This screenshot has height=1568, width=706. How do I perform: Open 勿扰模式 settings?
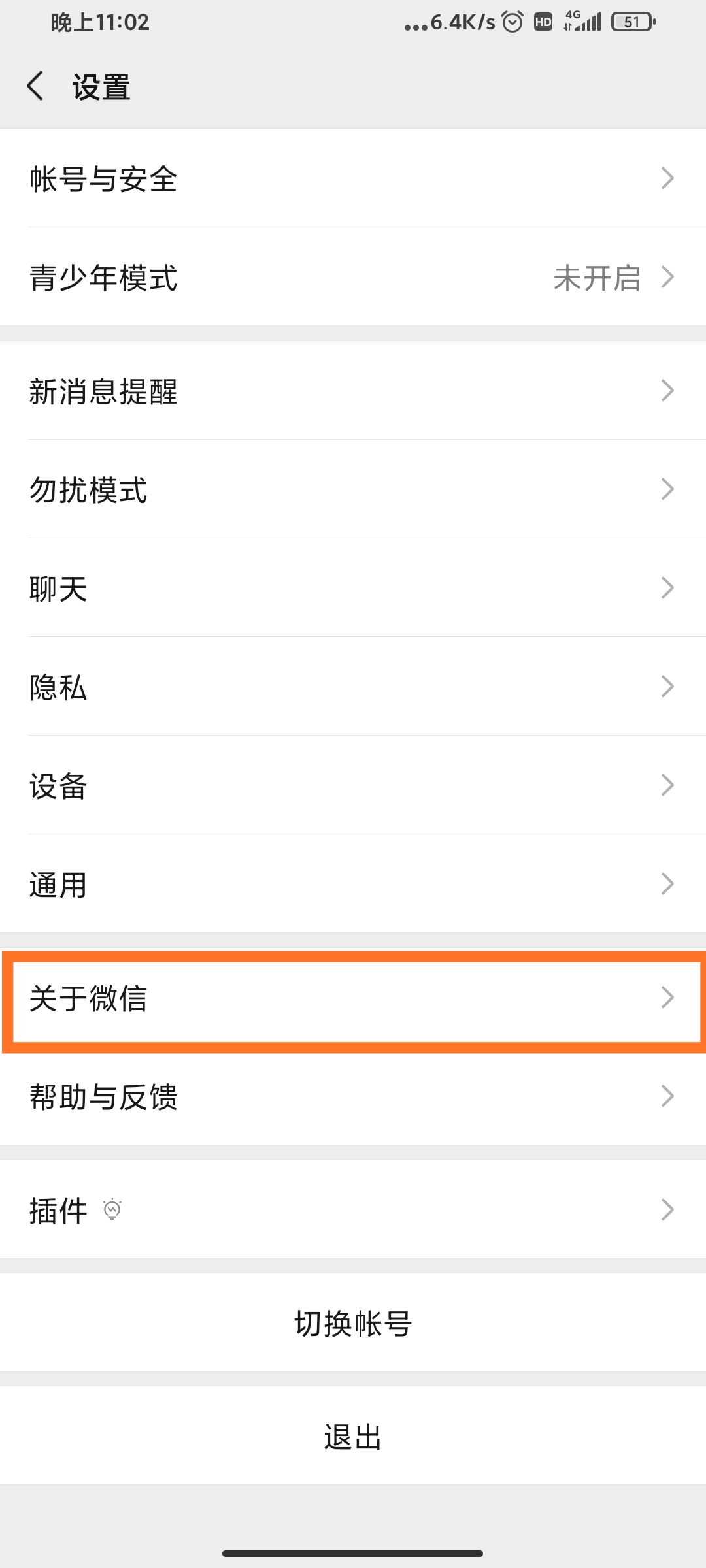coord(353,489)
